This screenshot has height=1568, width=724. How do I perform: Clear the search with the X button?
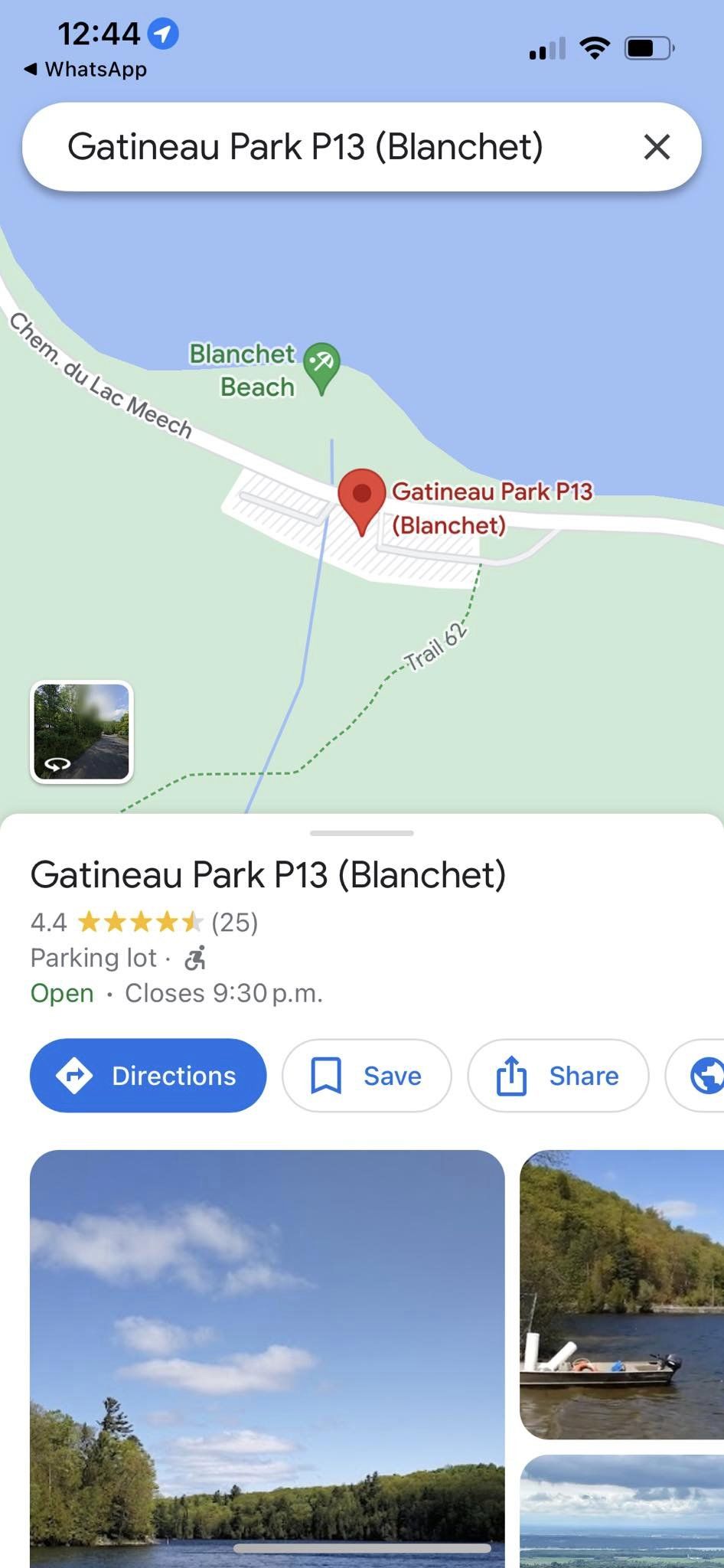[x=657, y=146]
